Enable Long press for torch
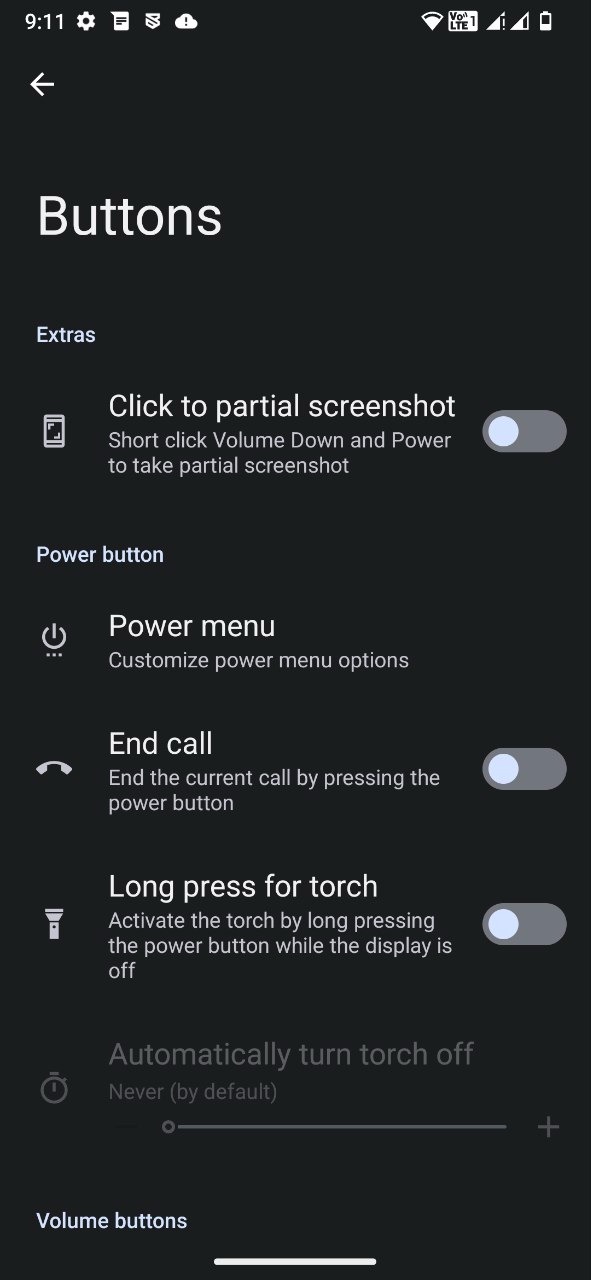The height and width of the screenshot is (1280, 591). pos(524,924)
